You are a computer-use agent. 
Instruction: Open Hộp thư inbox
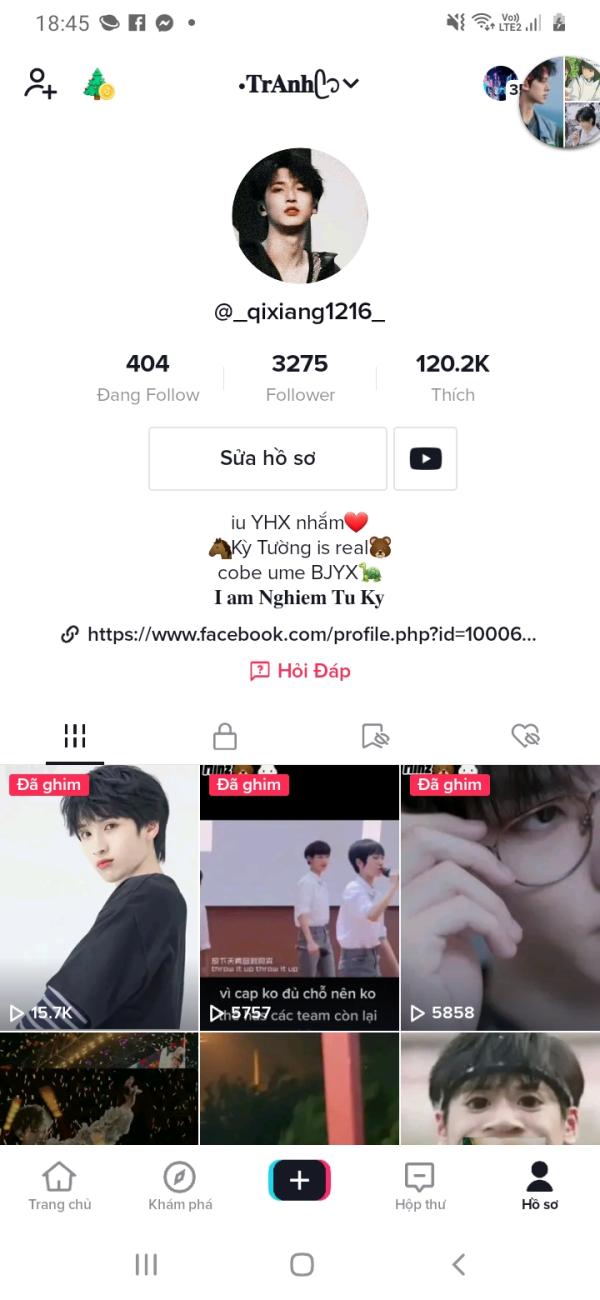[420, 1186]
